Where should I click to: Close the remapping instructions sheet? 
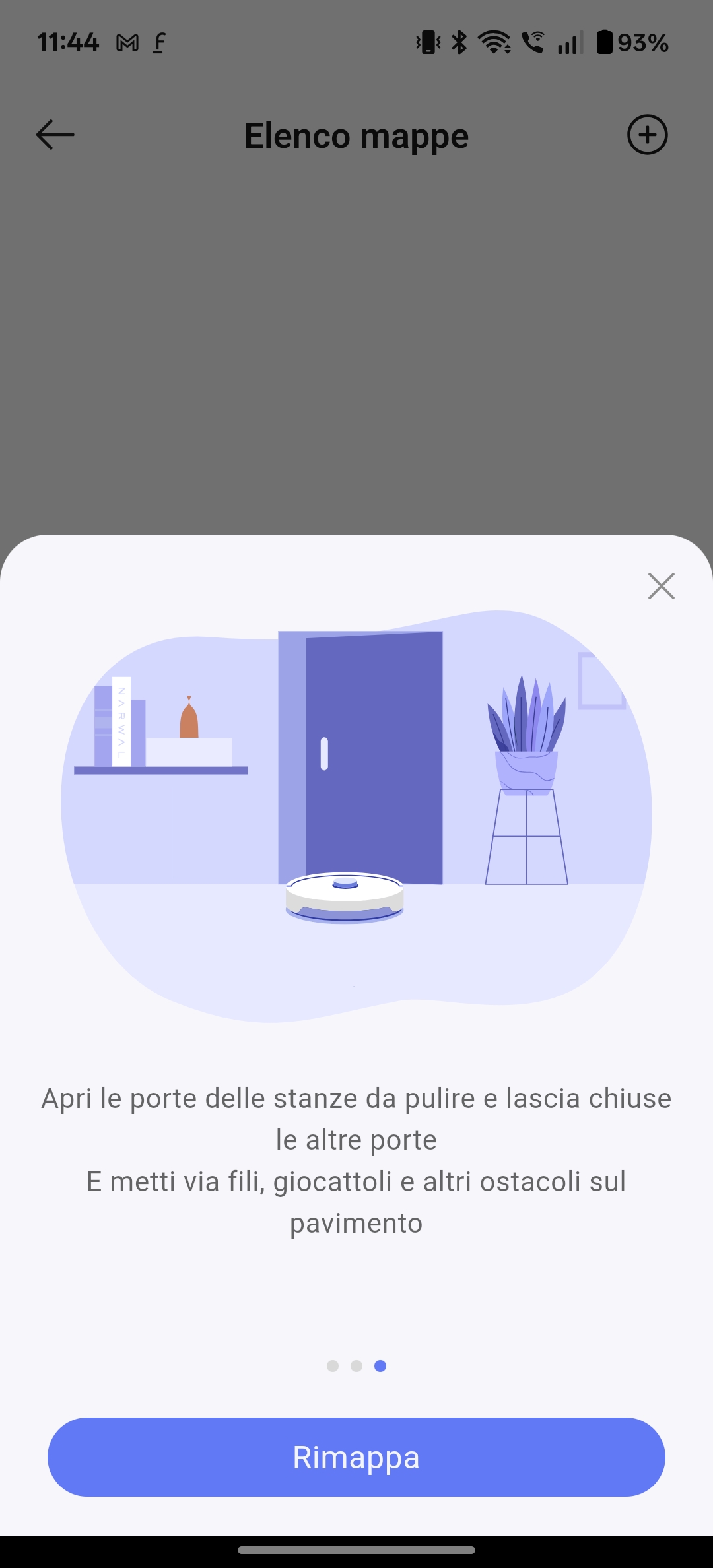661,586
